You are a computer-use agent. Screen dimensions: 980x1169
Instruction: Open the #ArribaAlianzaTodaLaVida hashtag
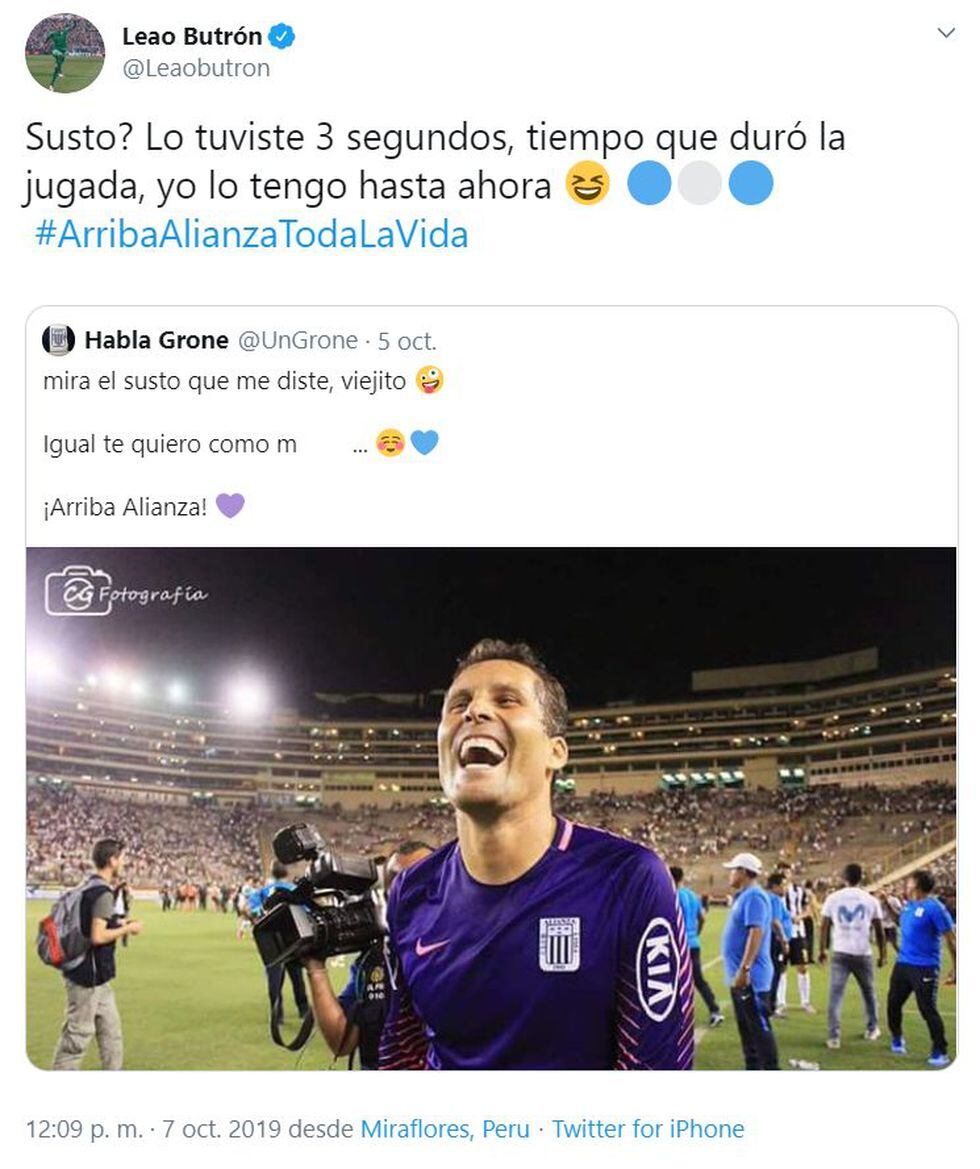(251, 235)
